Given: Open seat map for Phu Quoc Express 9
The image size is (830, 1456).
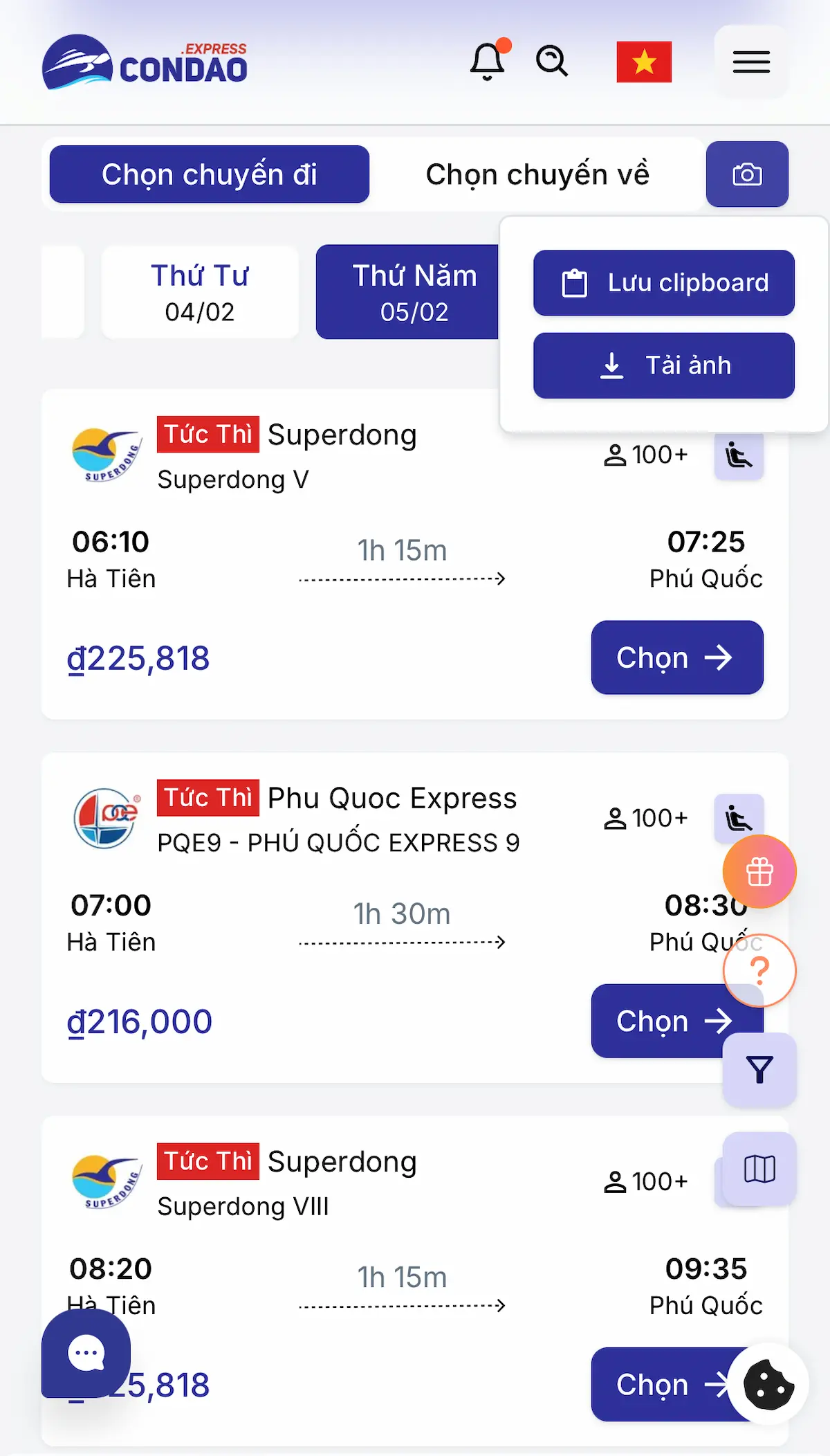Looking at the screenshot, I should tap(738, 818).
